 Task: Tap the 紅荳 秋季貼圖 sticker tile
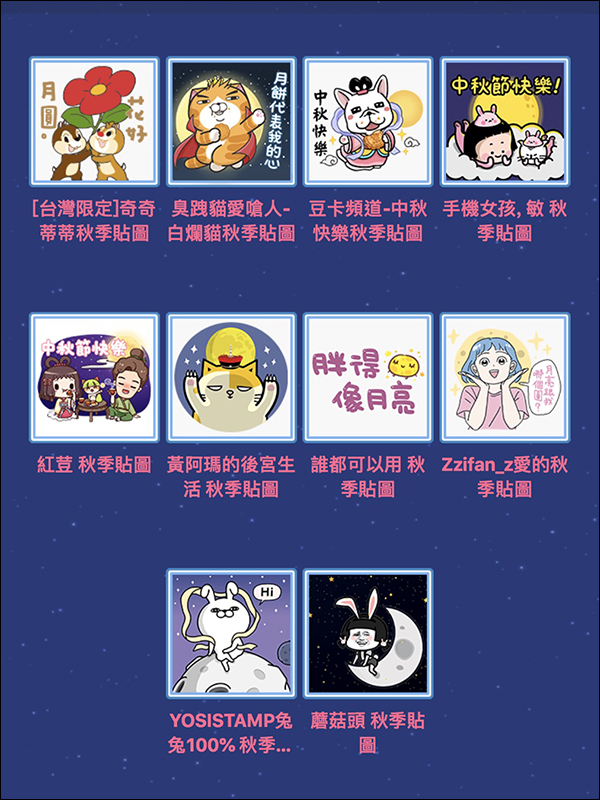(94, 378)
